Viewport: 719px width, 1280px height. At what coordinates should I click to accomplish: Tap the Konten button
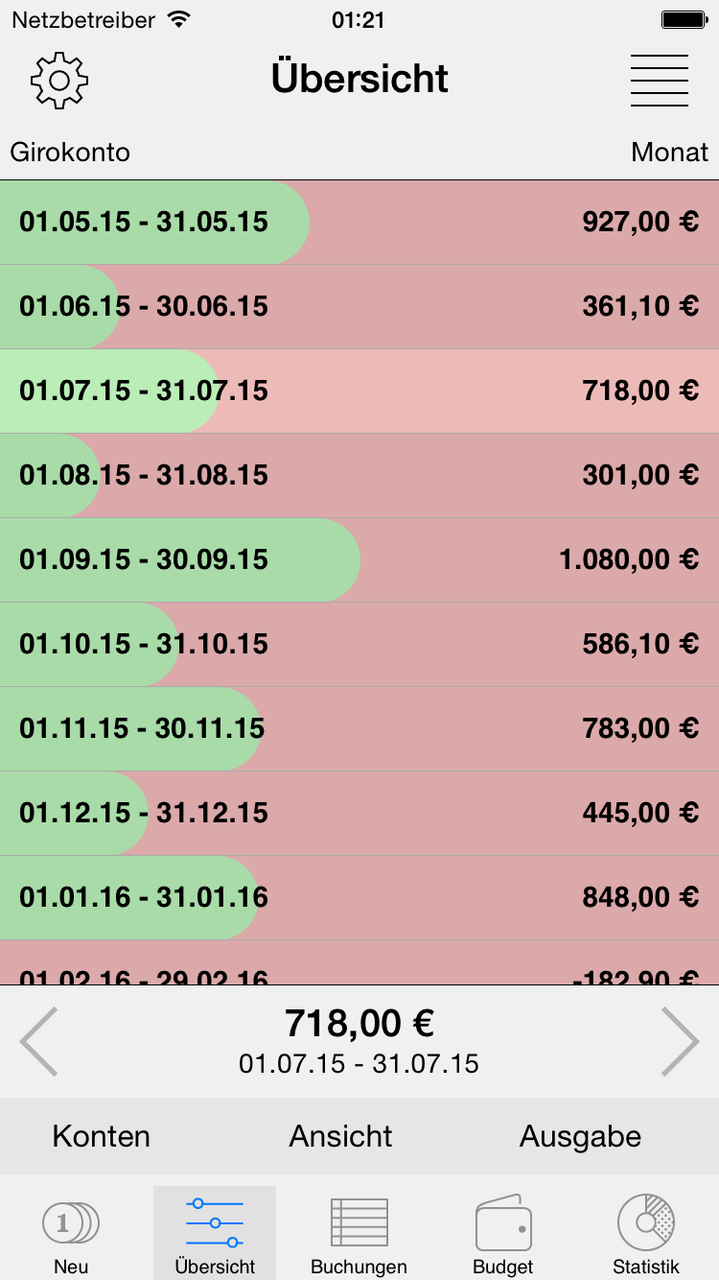tap(101, 1136)
